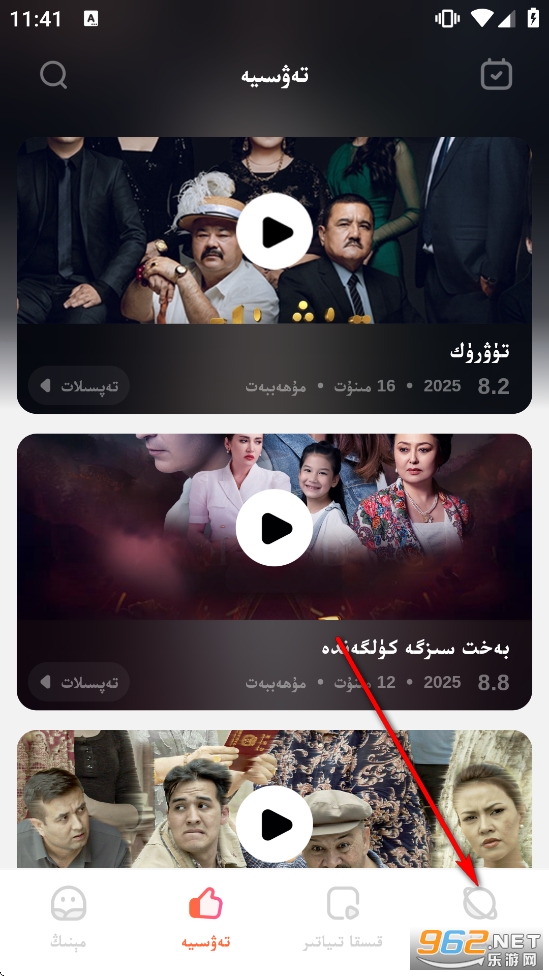Open the planet discover tab
The width and height of the screenshot is (549, 976).
click(x=480, y=904)
